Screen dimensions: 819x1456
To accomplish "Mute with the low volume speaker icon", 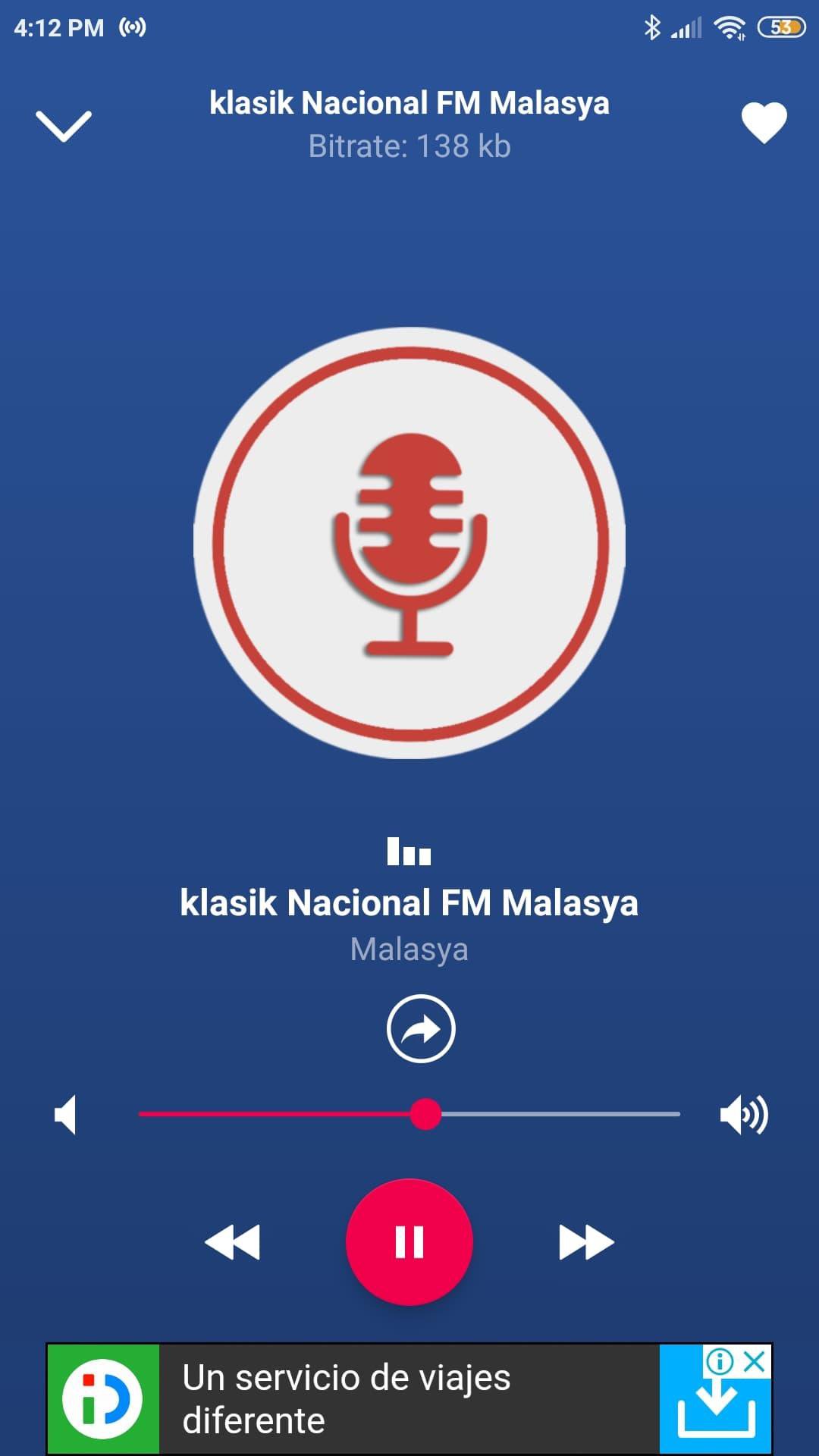I will (66, 1115).
